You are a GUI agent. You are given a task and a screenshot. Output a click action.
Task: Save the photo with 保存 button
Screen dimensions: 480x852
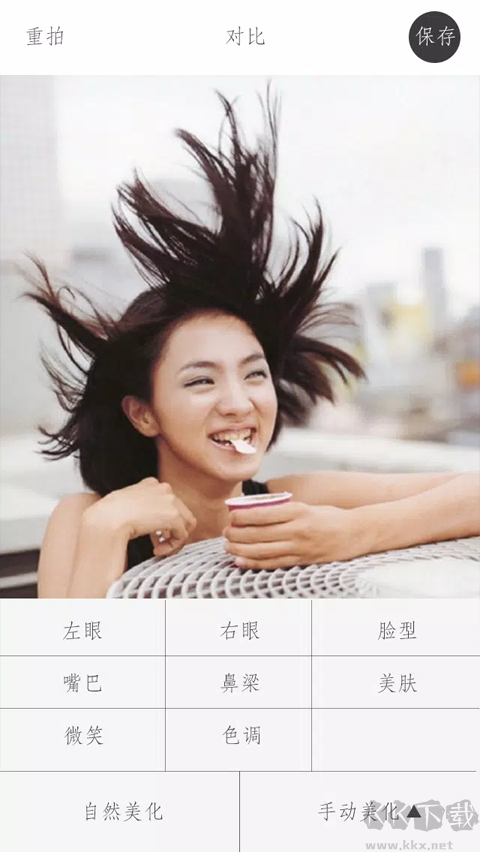[x=434, y=37]
